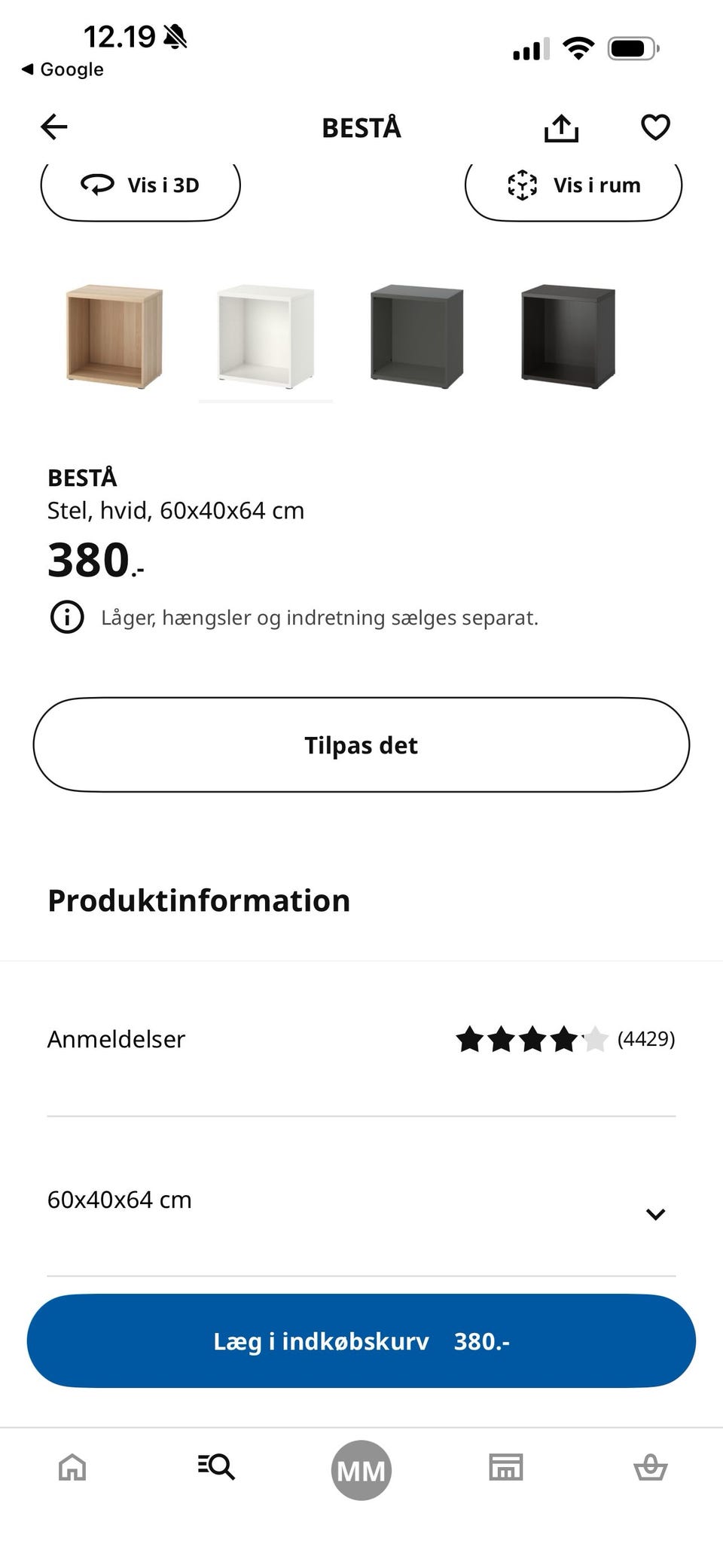Tap the Tilpas det button

tap(361, 744)
